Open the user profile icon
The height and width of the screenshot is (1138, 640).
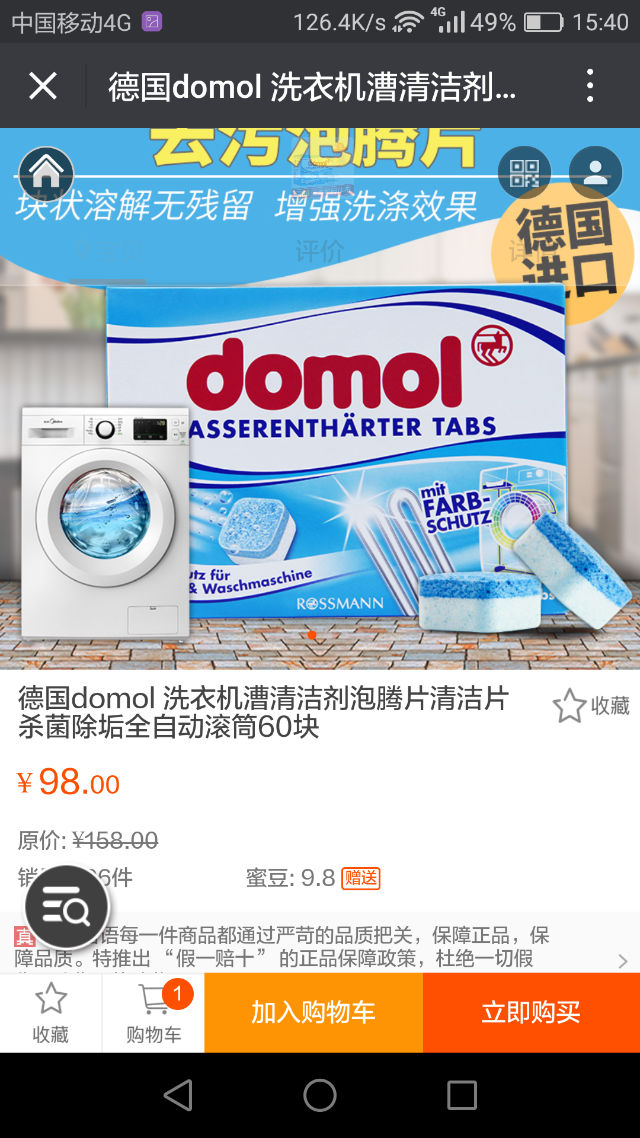click(596, 173)
